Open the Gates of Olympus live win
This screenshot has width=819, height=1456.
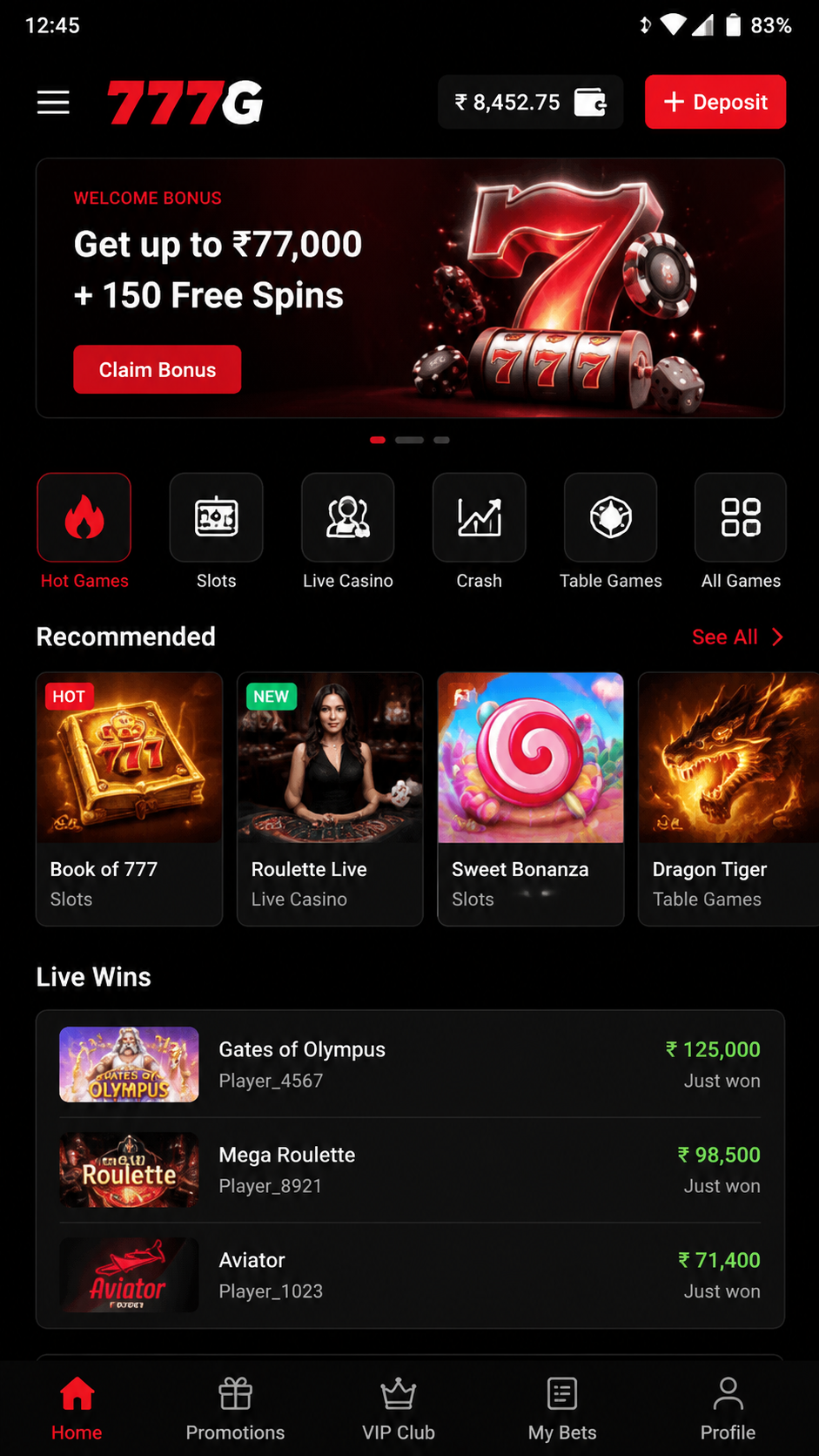coord(410,1064)
